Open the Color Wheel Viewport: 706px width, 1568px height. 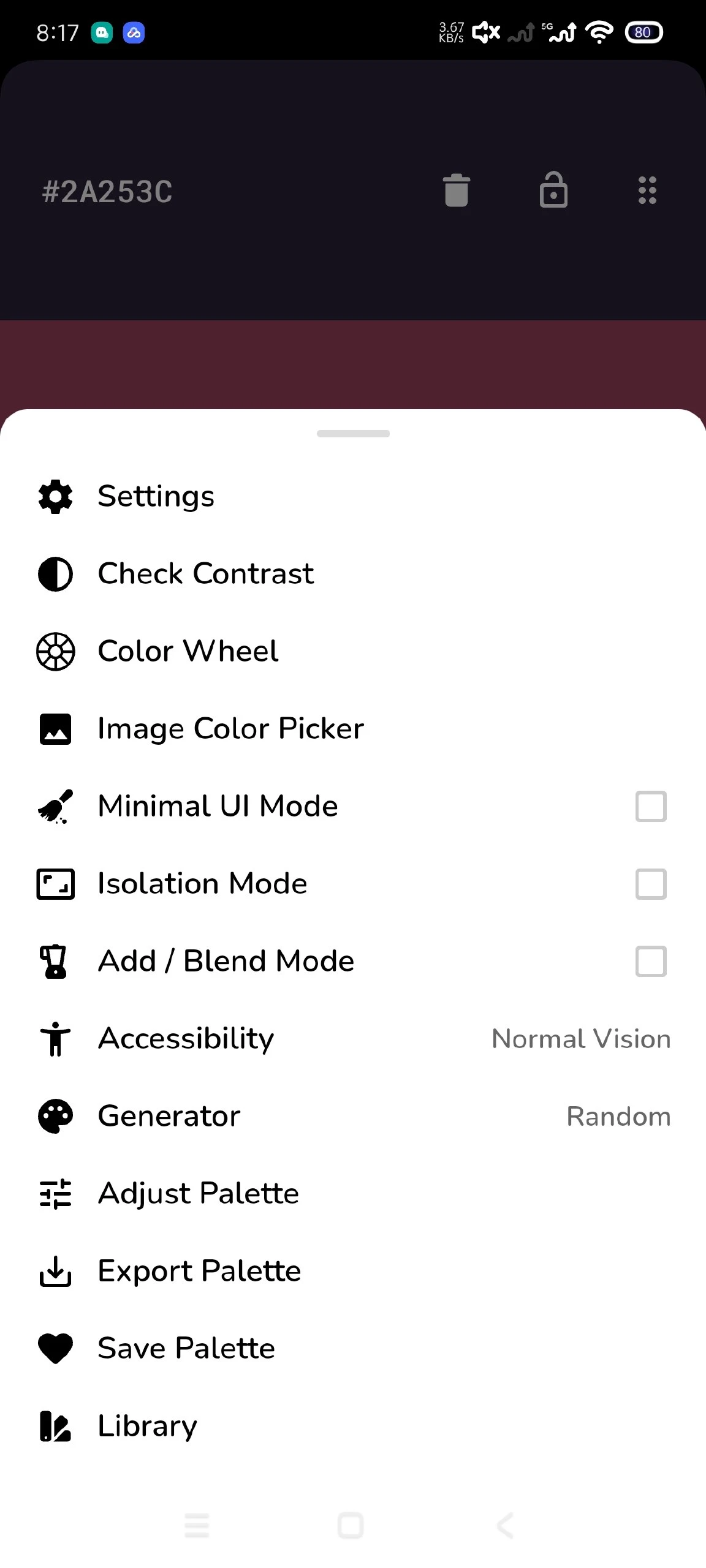click(188, 651)
